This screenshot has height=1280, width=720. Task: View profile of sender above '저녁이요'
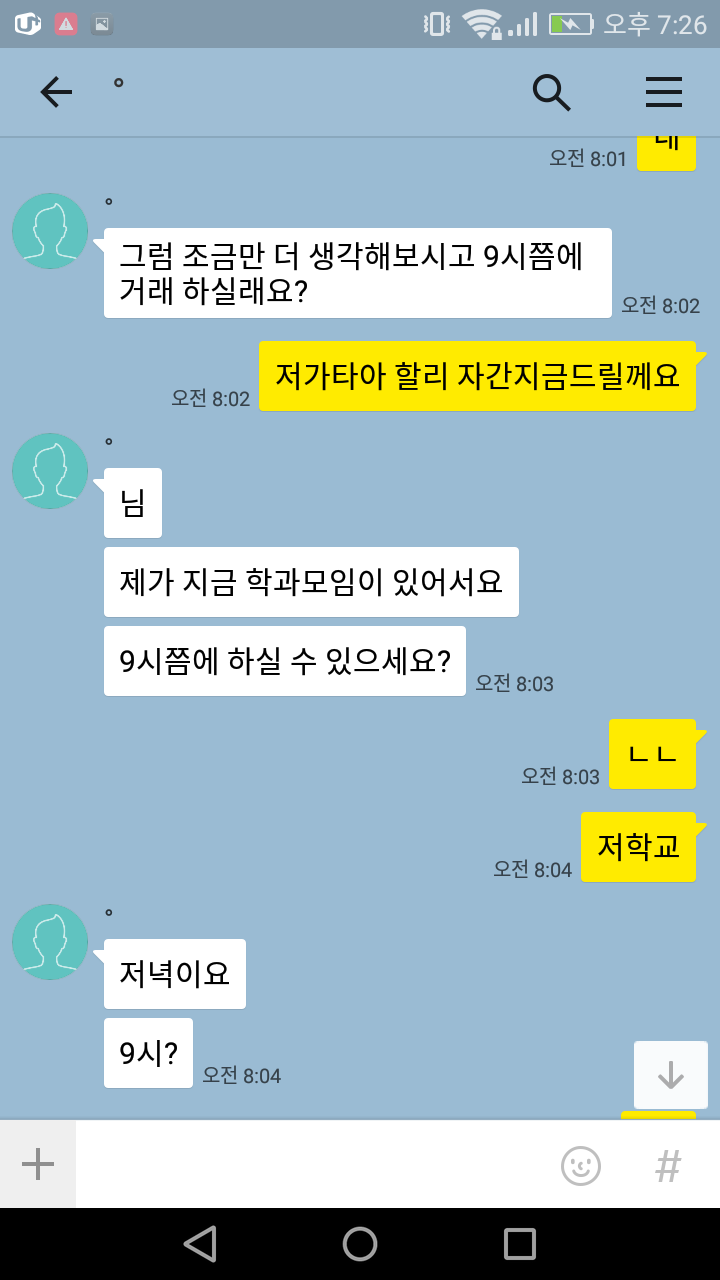50,942
